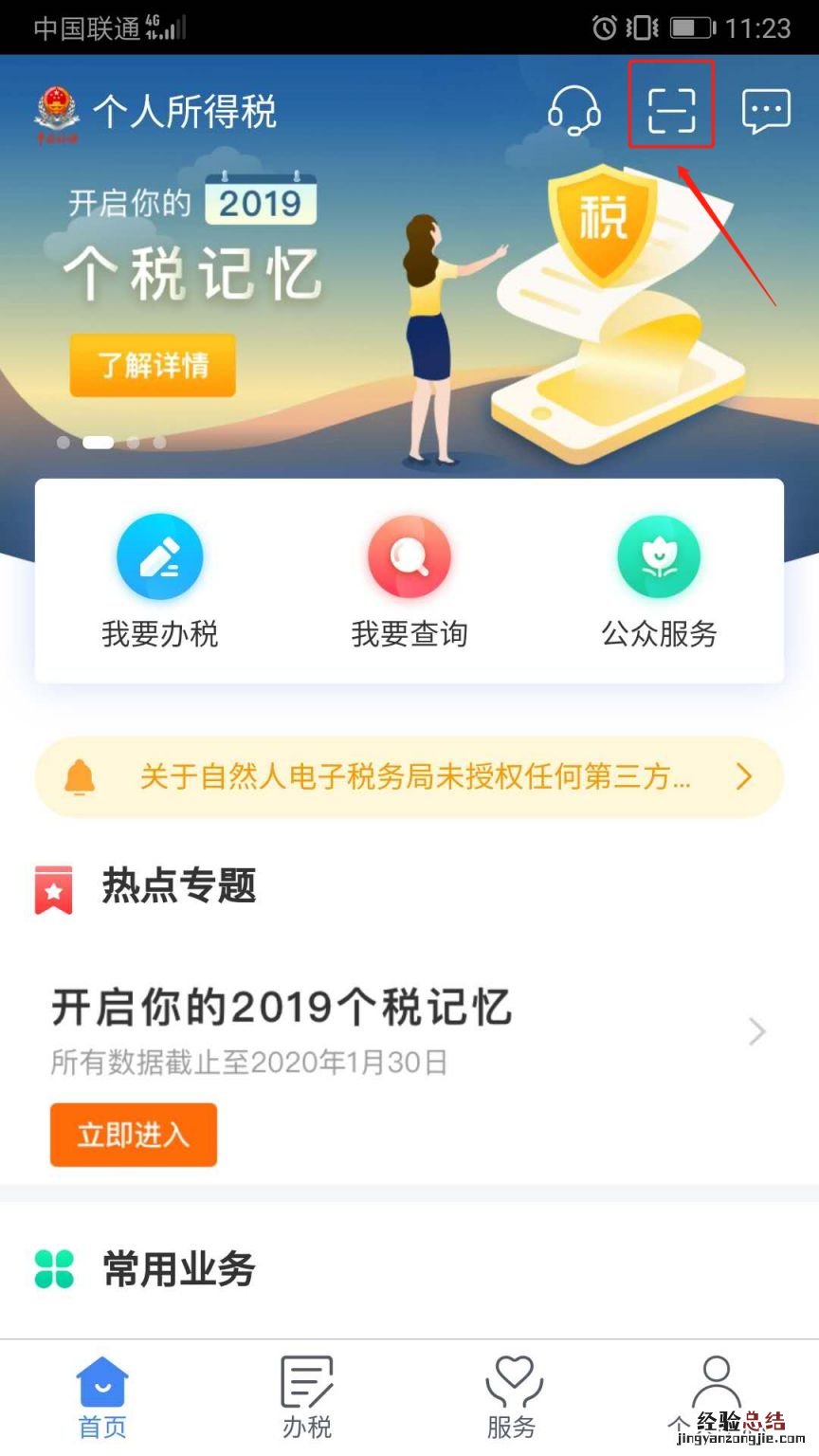
Task: Switch to the 首页 tab
Action: pos(102,1396)
